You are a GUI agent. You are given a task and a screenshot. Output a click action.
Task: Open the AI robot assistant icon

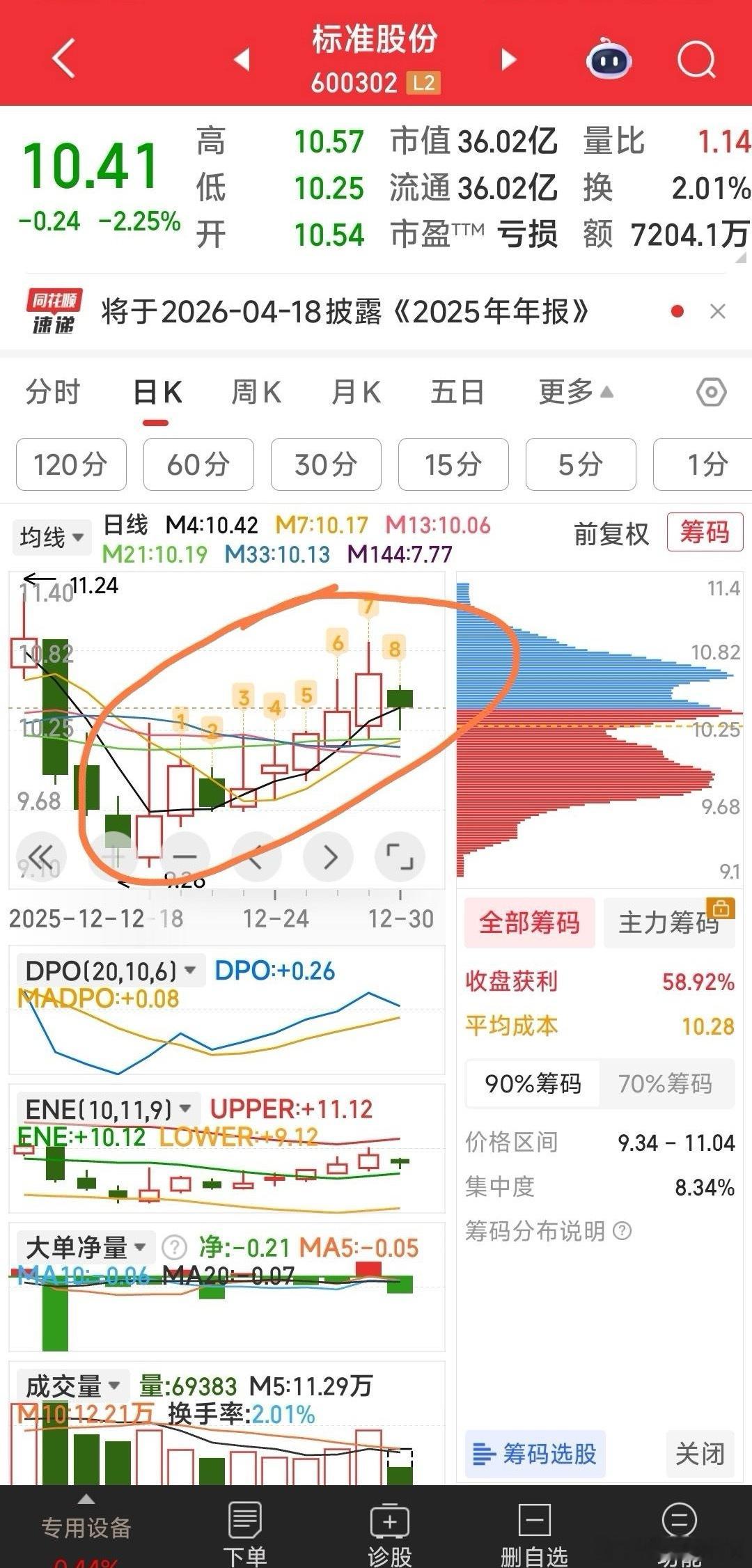coord(609,60)
